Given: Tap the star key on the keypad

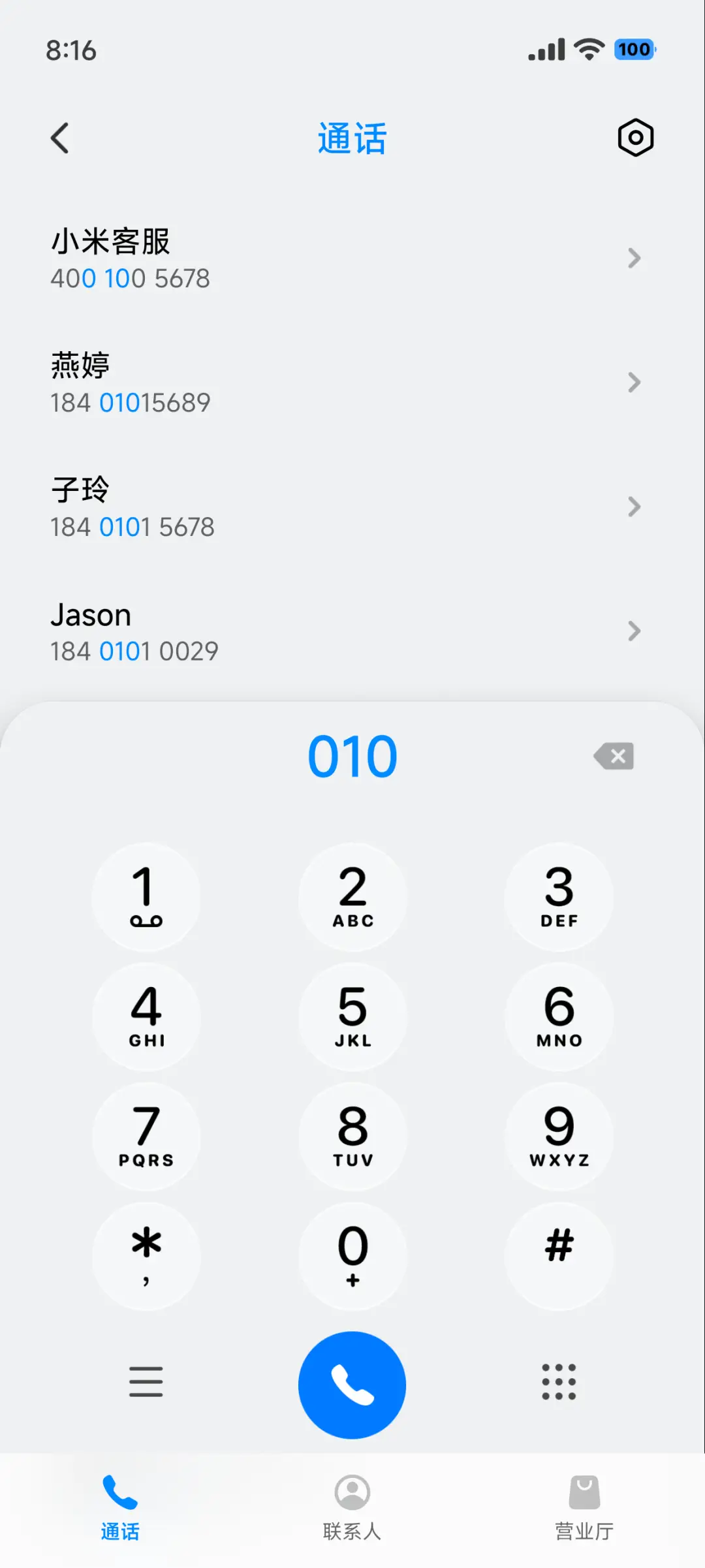Looking at the screenshot, I should click(x=146, y=1257).
